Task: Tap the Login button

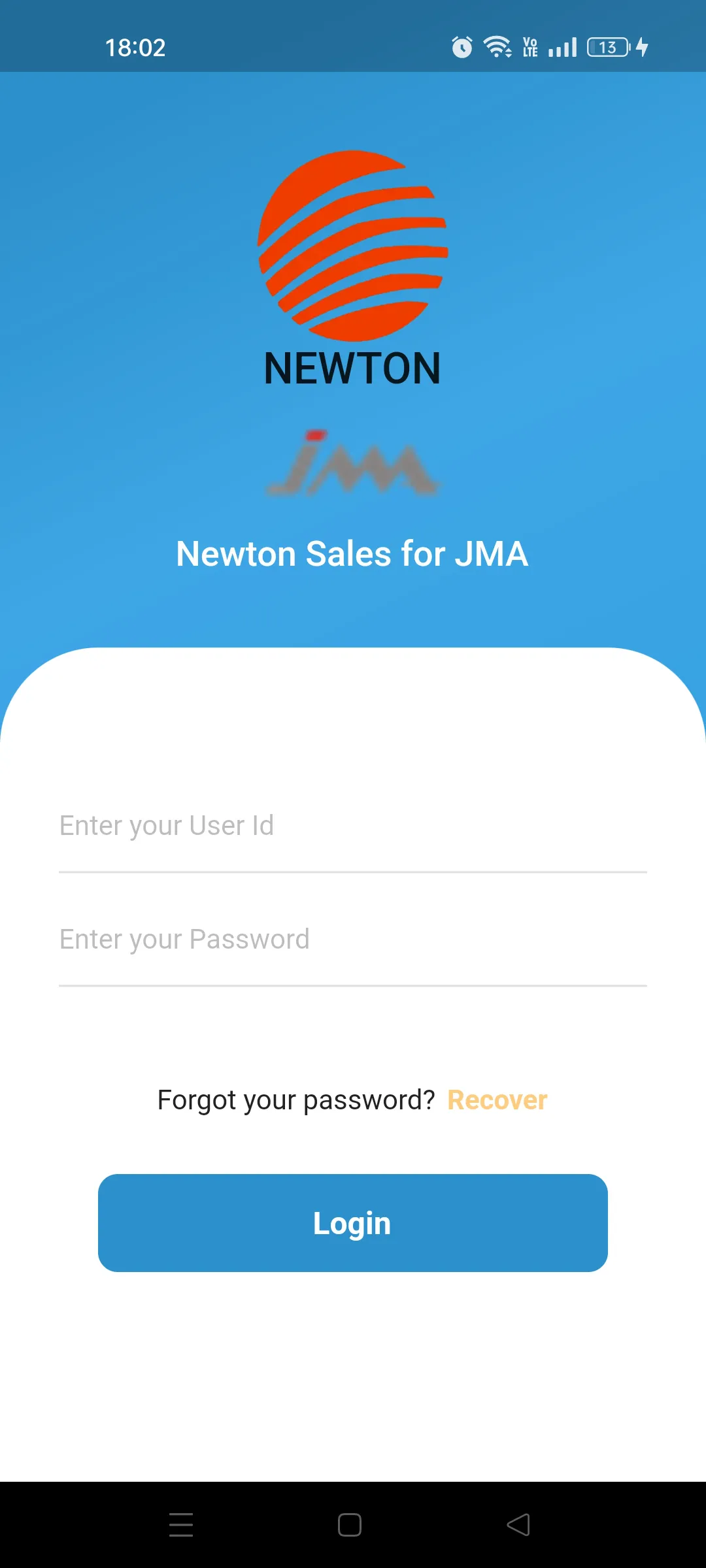Action: (353, 1223)
